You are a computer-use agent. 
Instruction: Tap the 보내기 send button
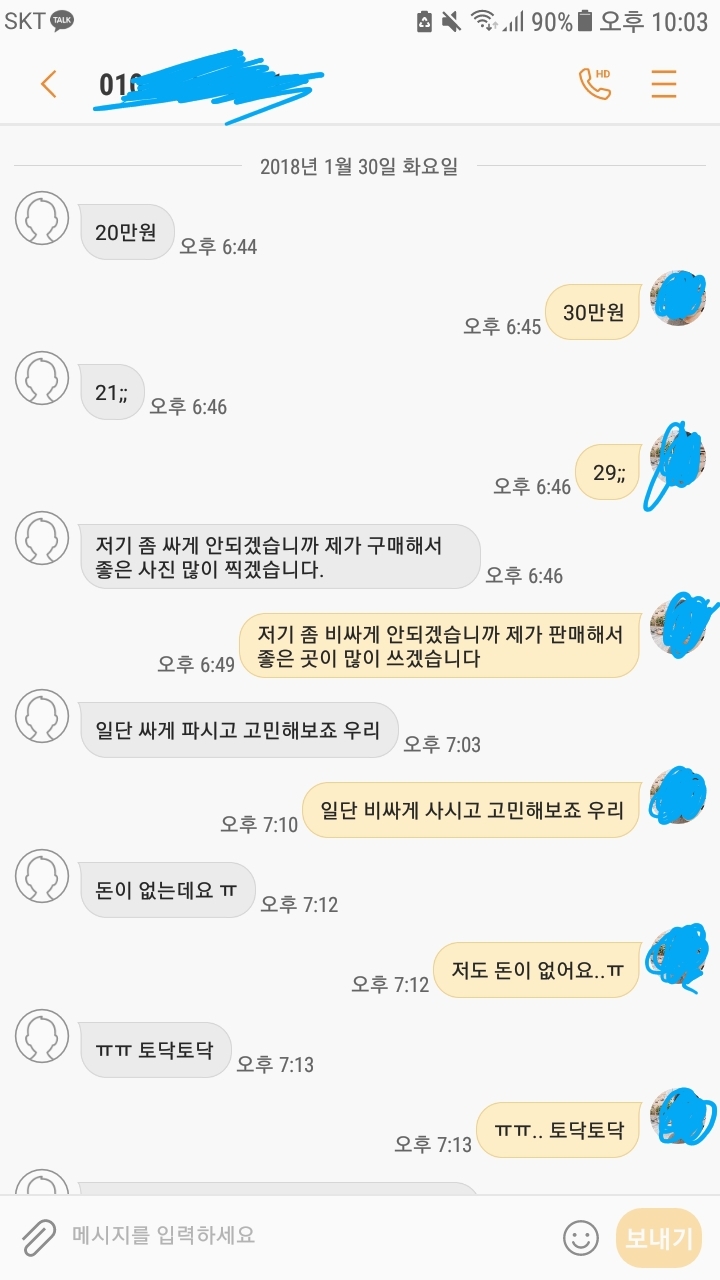[659, 1238]
